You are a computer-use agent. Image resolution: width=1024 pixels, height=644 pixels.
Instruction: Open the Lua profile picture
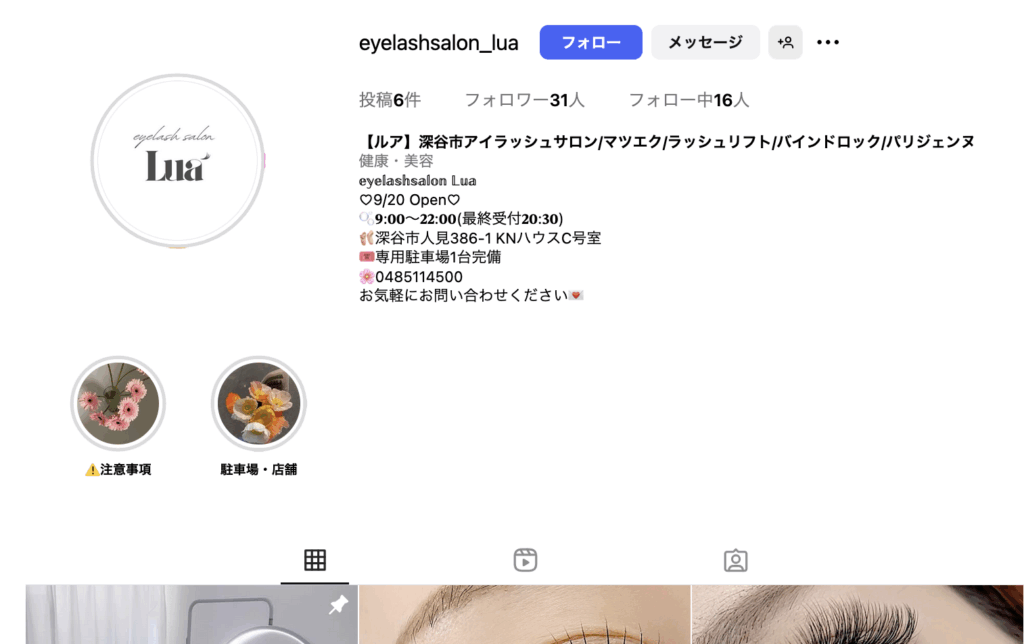(x=178, y=161)
